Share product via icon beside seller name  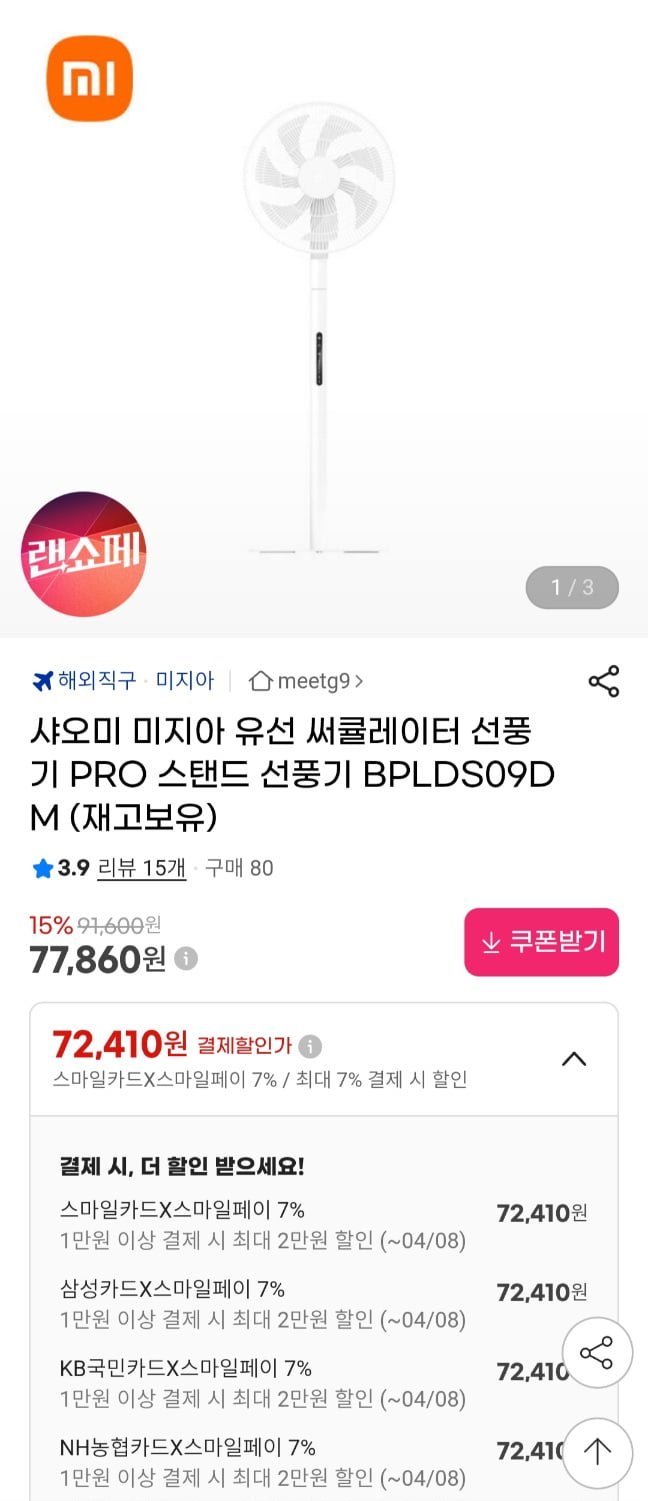pyautogui.click(x=604, y=681)
